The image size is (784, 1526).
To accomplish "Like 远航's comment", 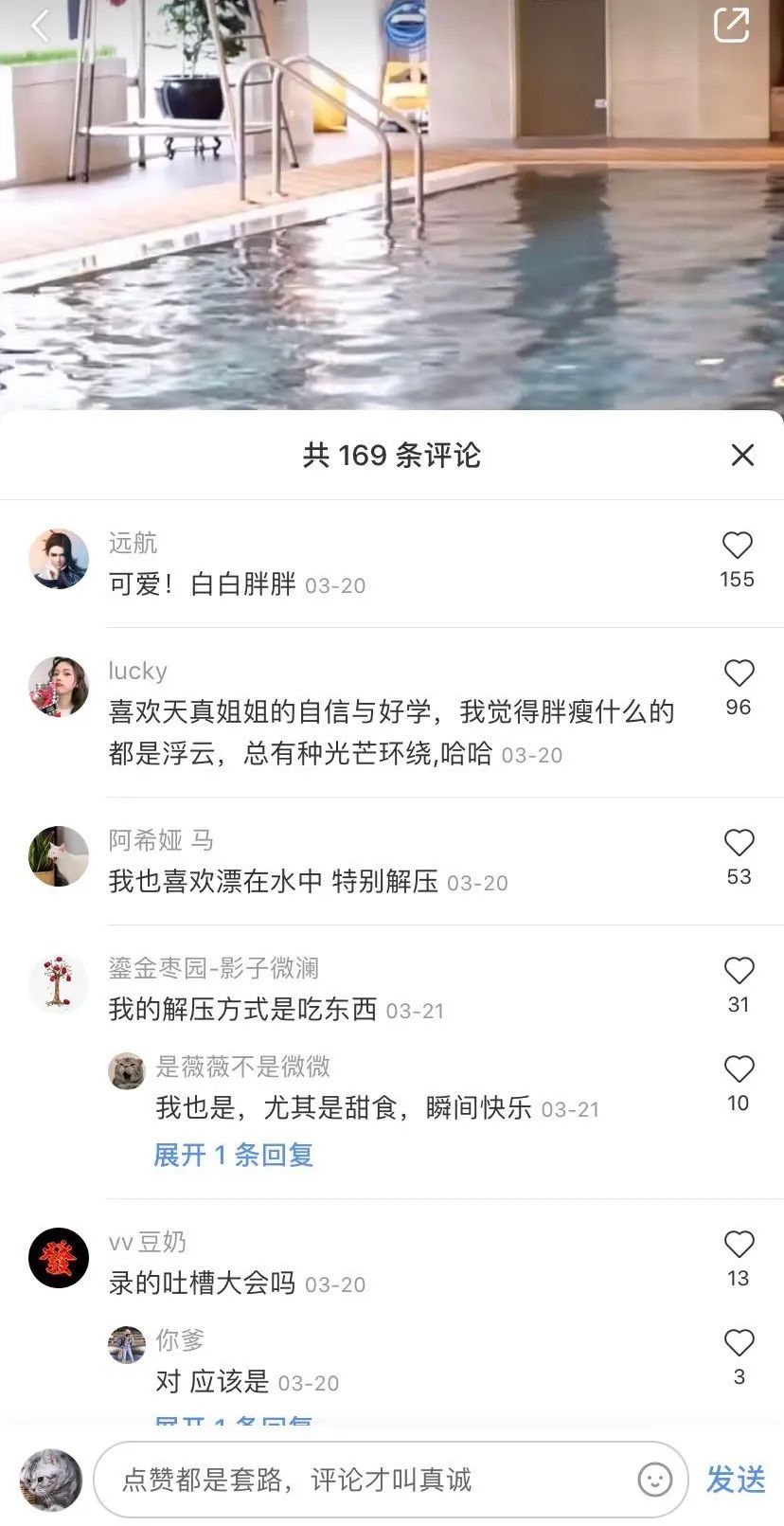I will [x=738, y=546].
